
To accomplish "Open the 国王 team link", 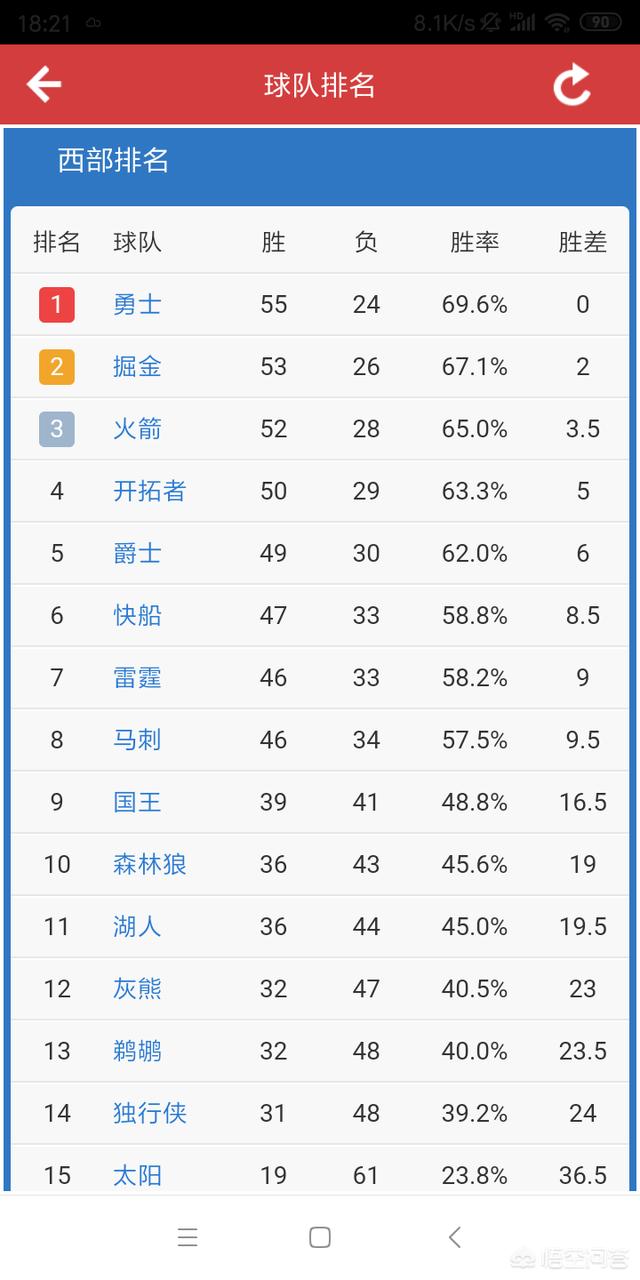I will (137, 802).
